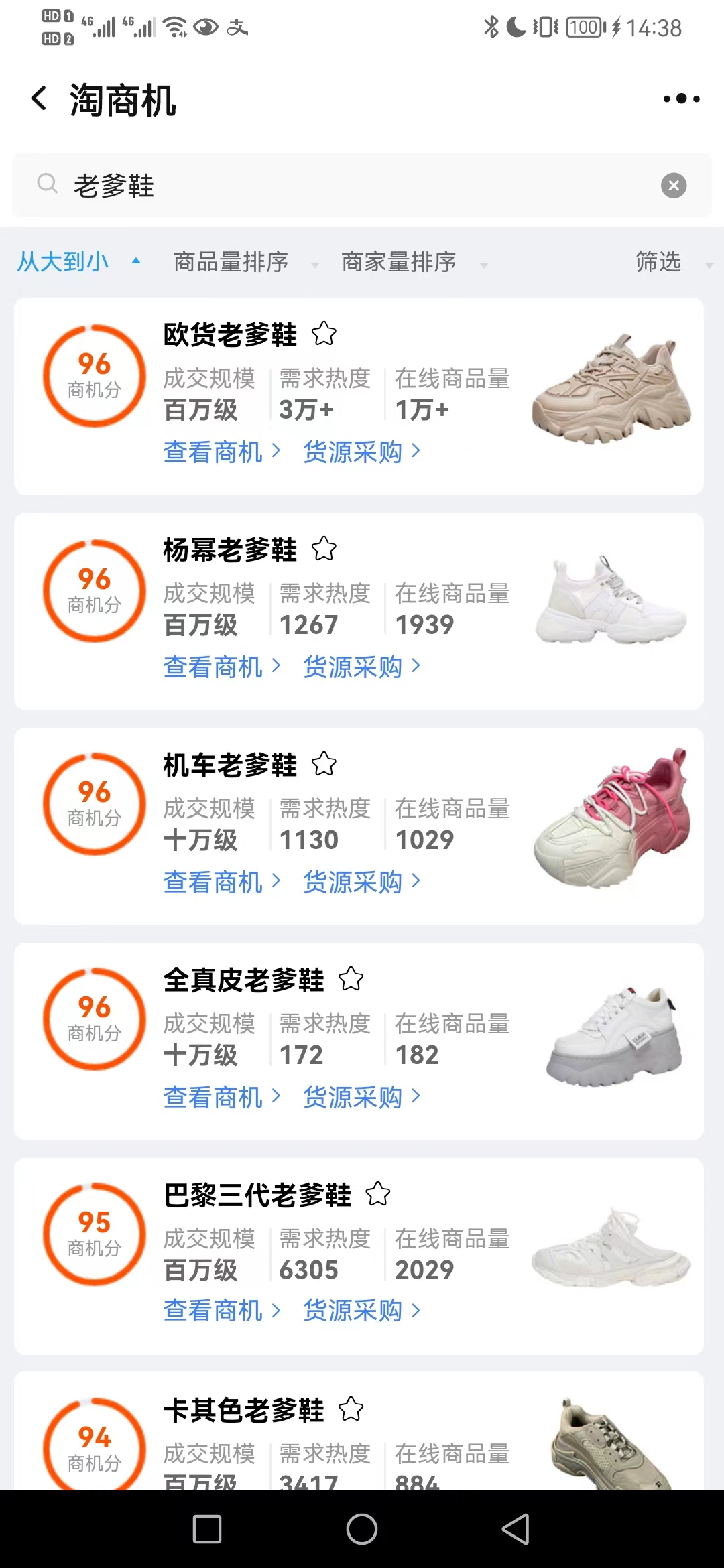Select the 淘商机 title bar item

[121, 101]
